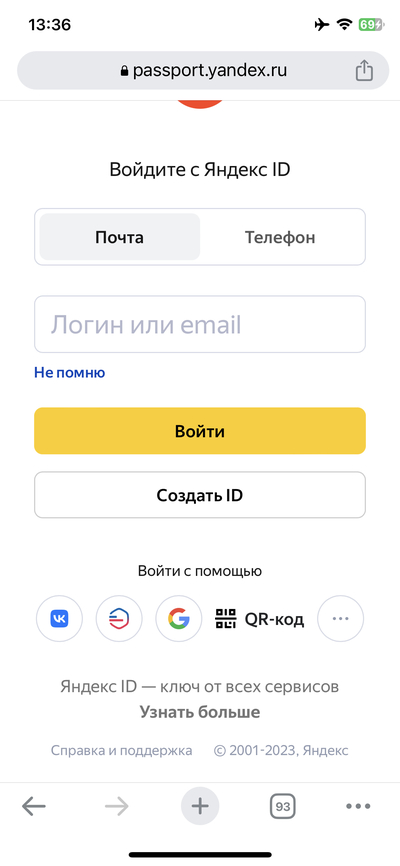Open Узнать больше link
The image size is (400, 866).
coord(200,712)
